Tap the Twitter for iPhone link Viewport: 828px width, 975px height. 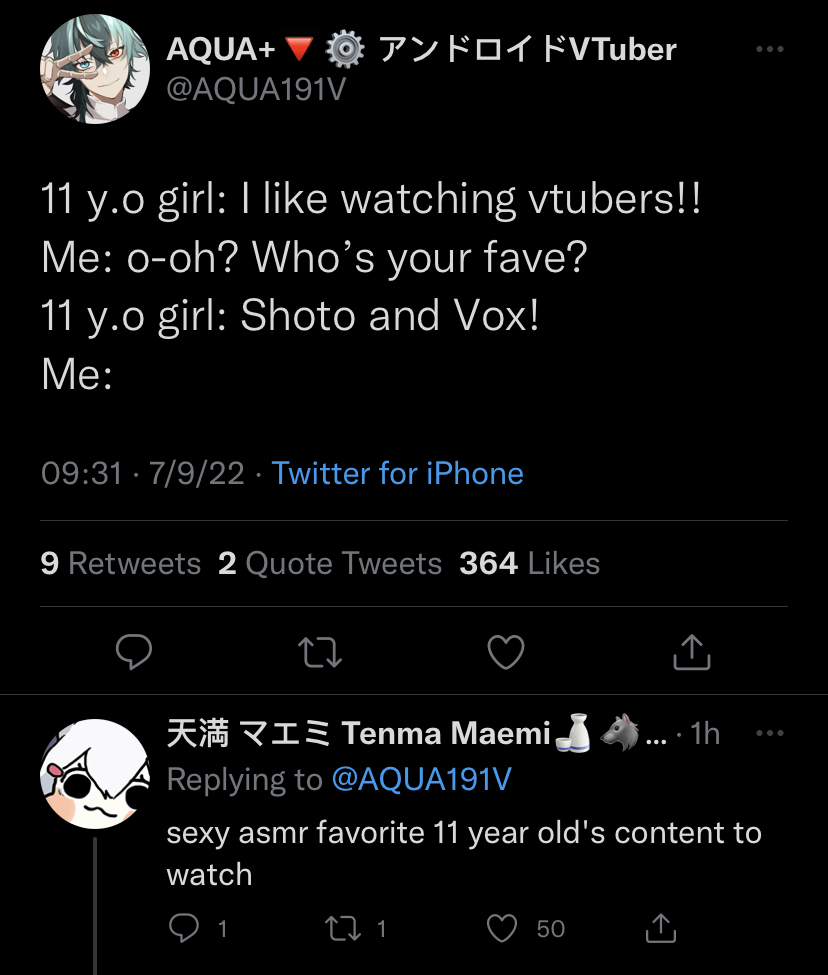click(x=397, y=473)
